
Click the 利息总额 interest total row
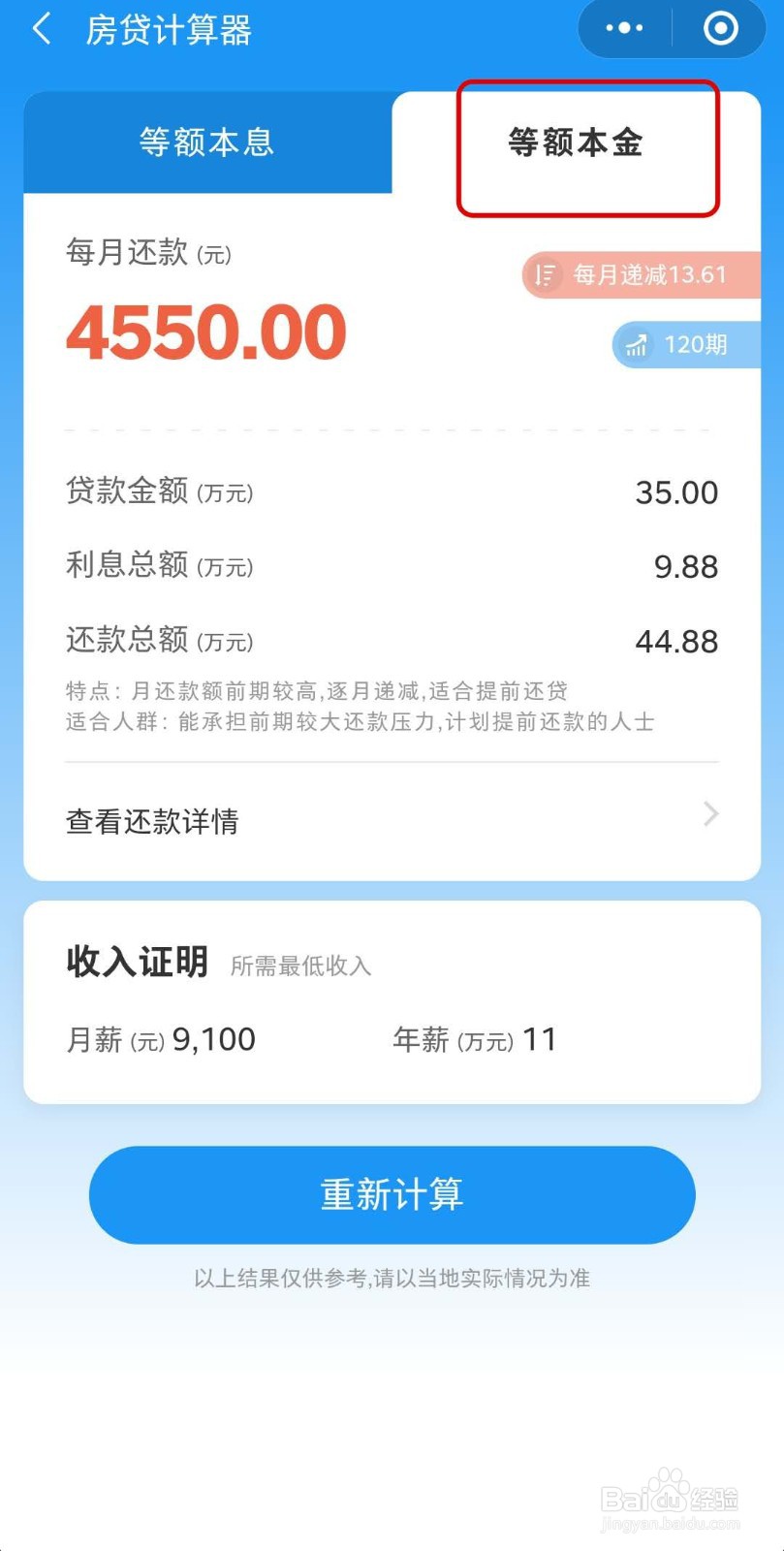pyautogui.click(x=392, y=566)
